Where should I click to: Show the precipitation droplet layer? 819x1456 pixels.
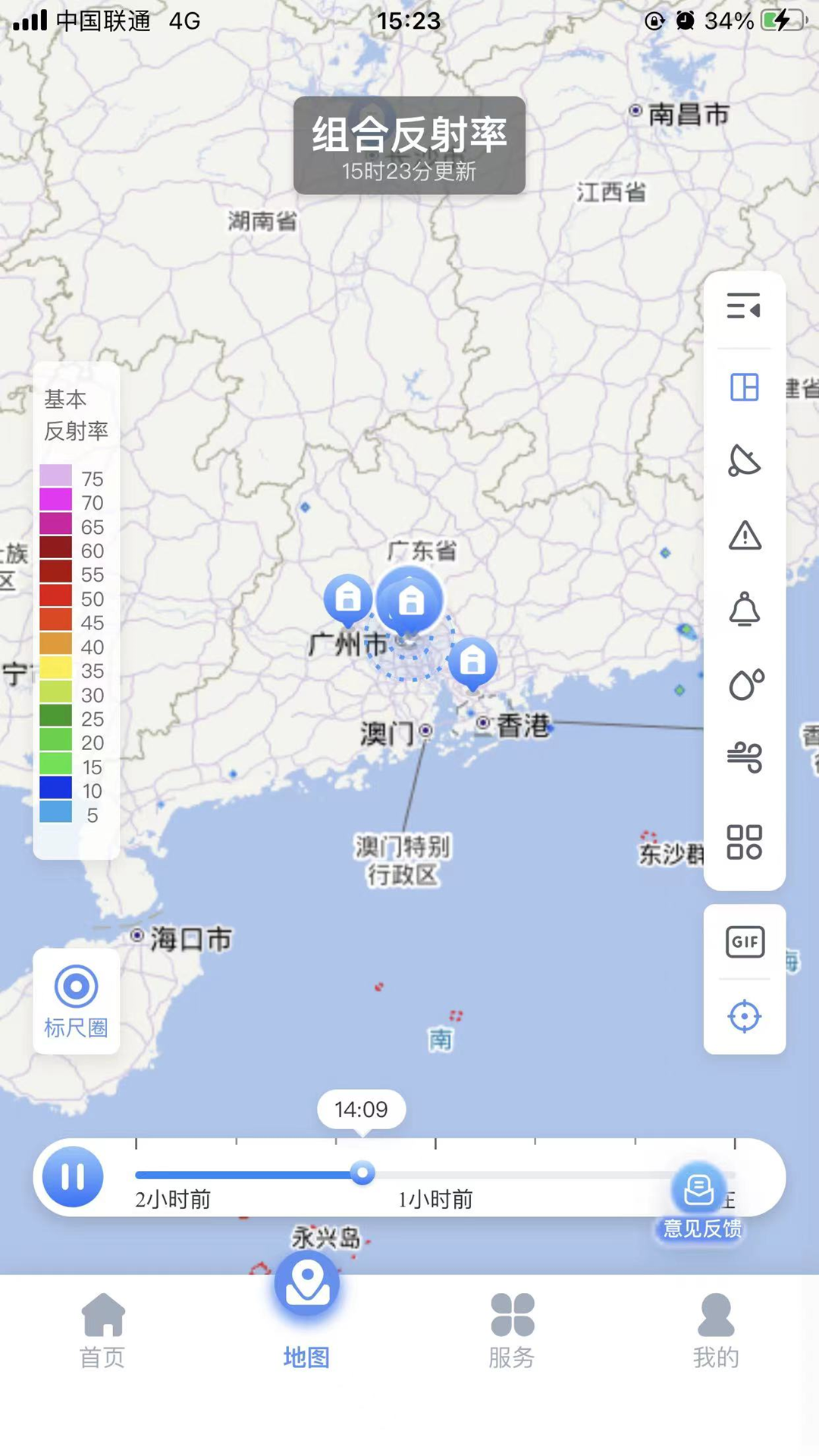(745, 684)
